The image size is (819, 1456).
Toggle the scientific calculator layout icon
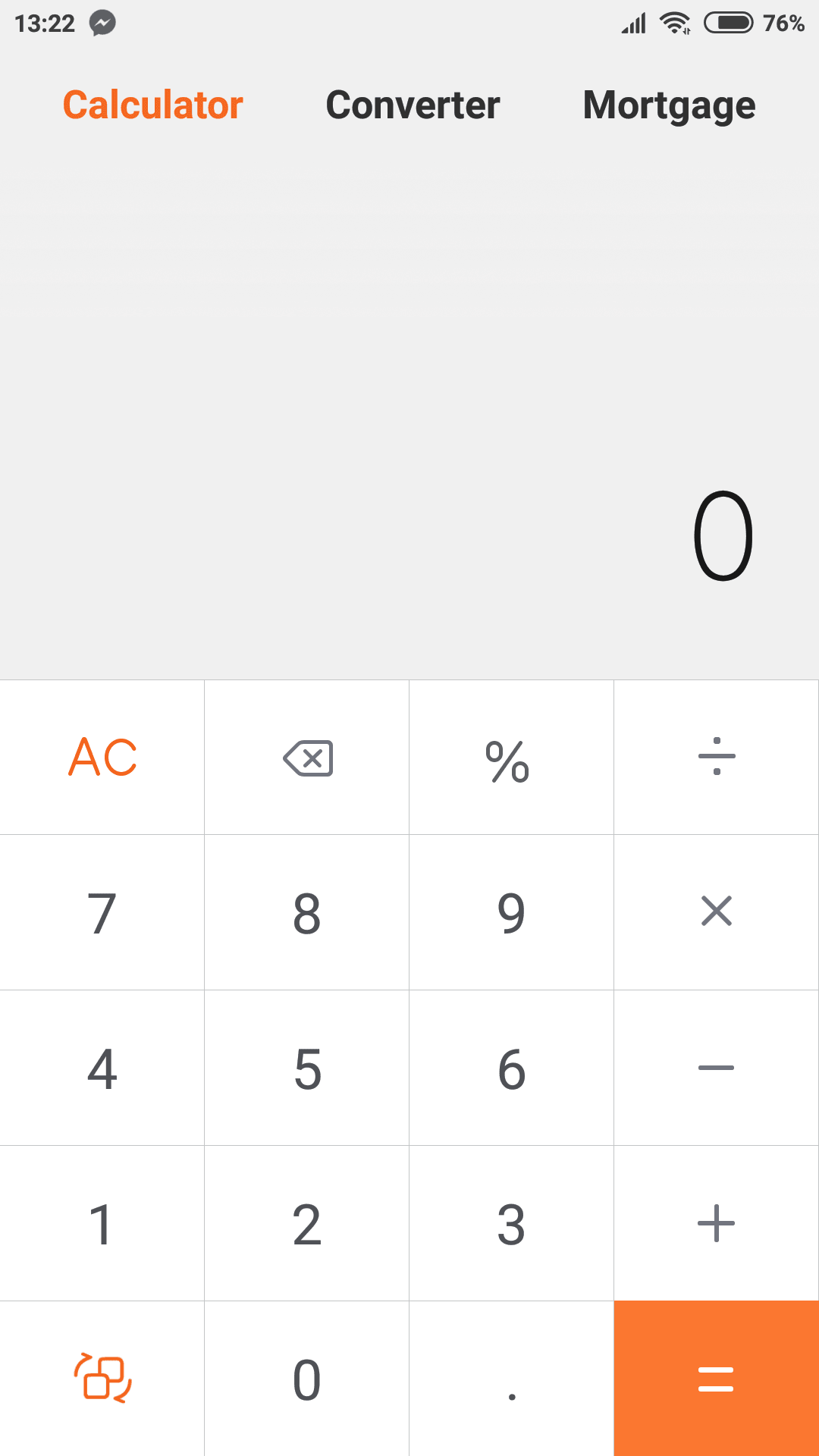[x=102, y=1379]
